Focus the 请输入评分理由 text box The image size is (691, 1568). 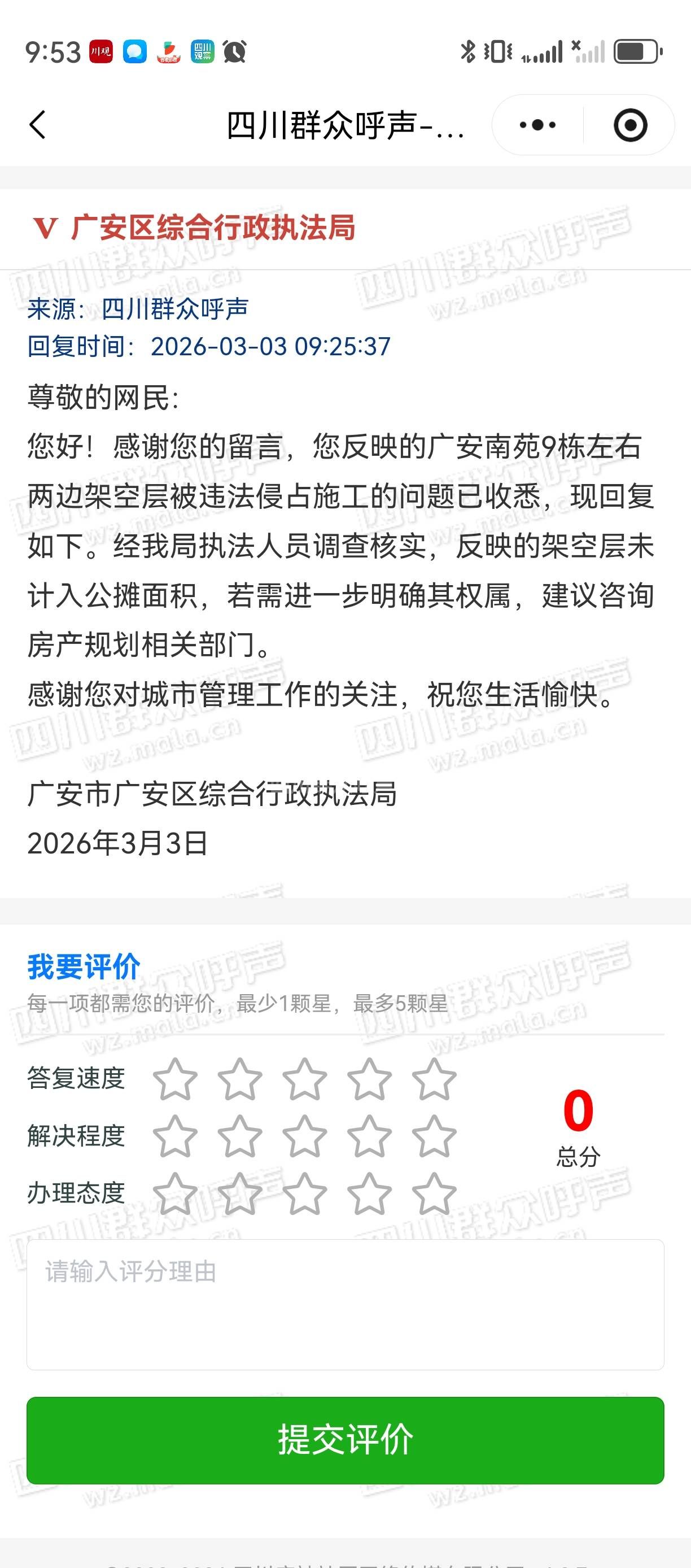tap(345, 1304)
